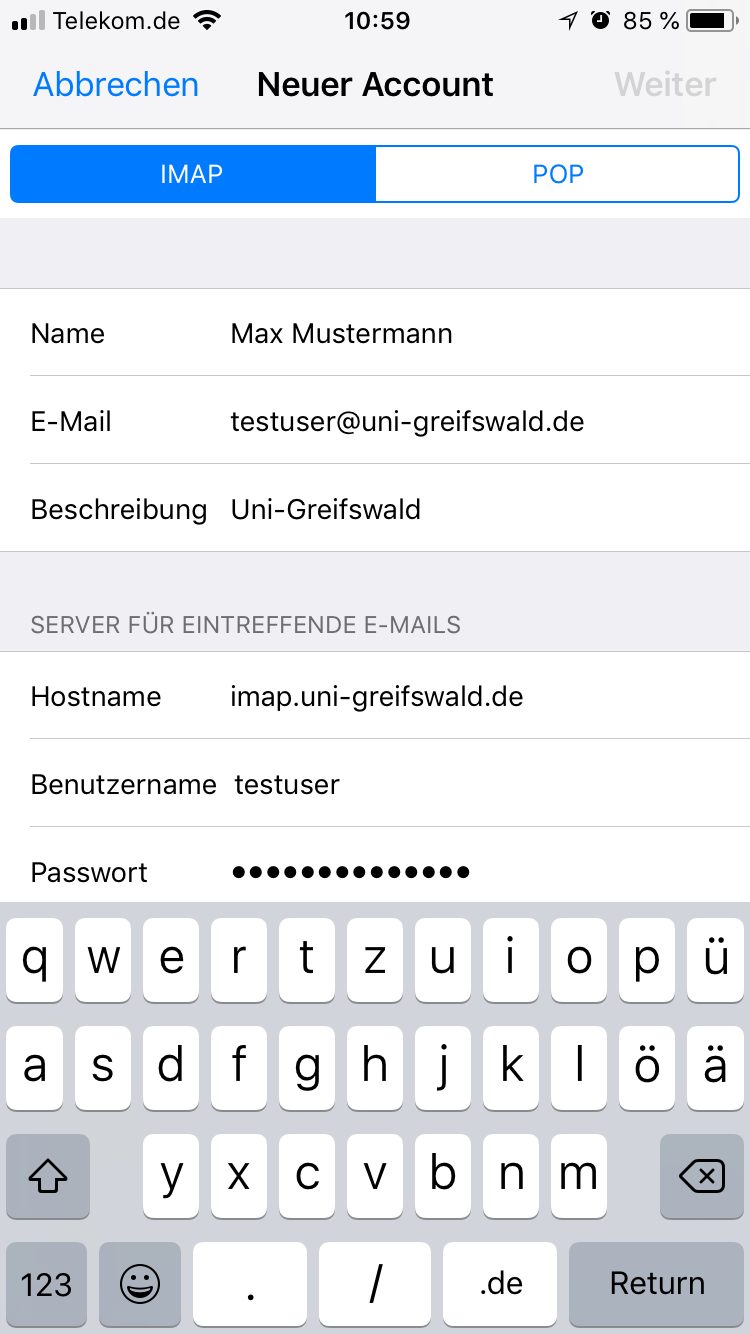Focus the Passwort field
Image resolution: width=750 pixels, height=1334 pixels.
[x=480, y=872]
